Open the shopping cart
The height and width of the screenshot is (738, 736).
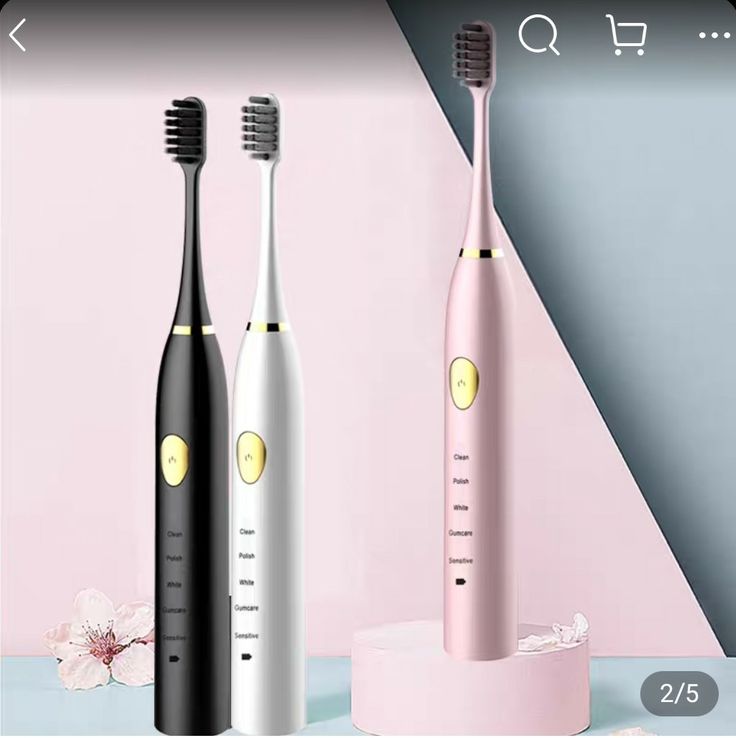(625, 36)
